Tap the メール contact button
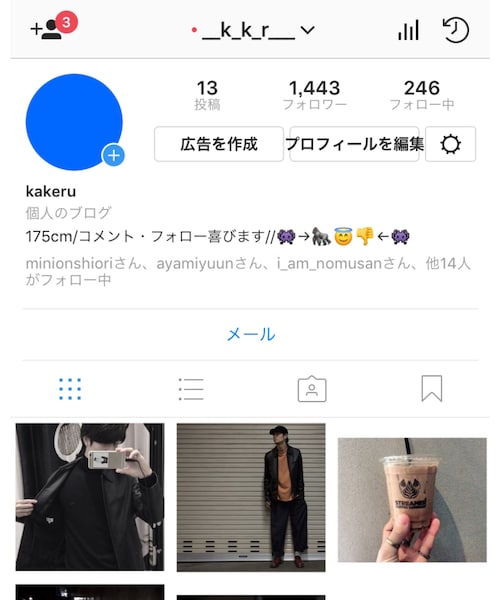Viewport: 500px width, 600px height. 251,334
